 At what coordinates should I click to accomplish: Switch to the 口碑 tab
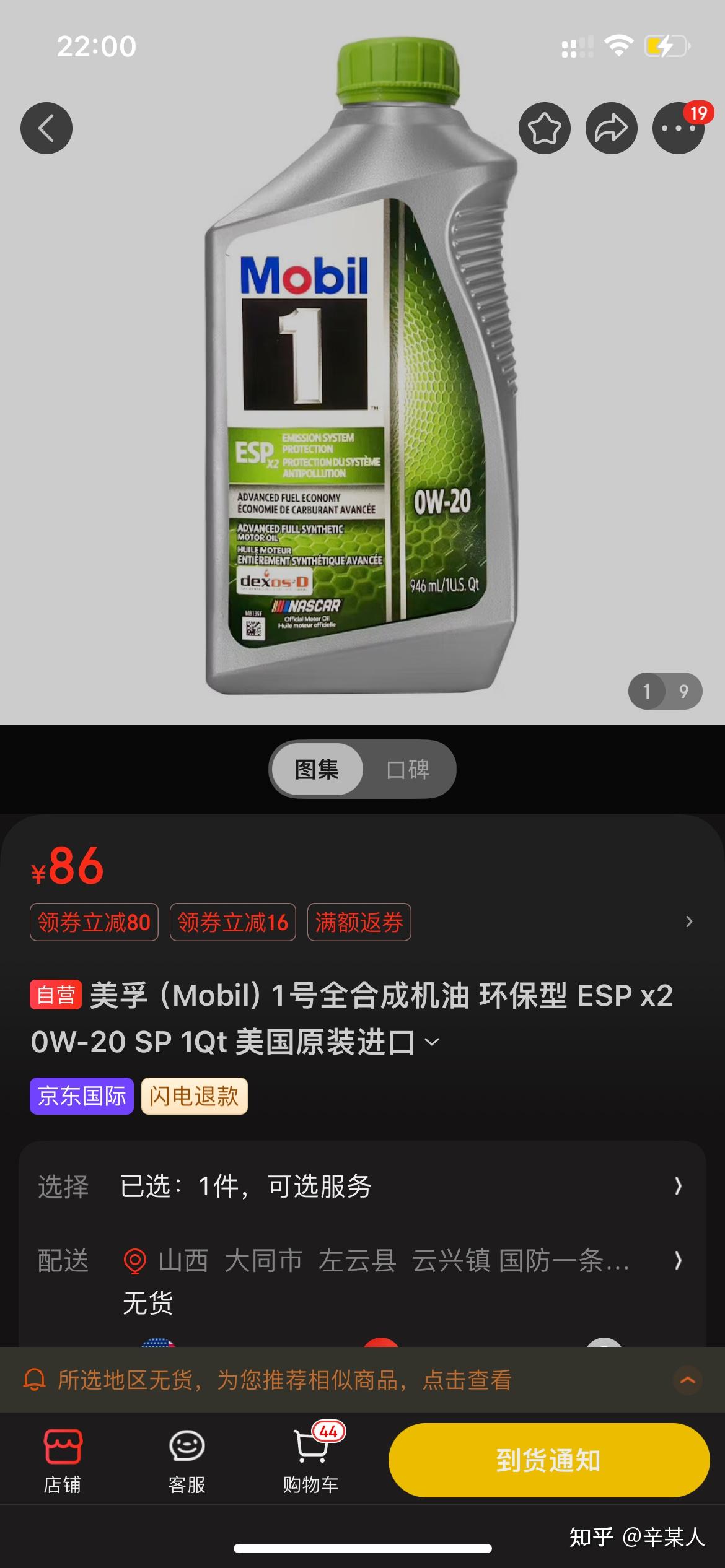[x=408, y=769]
